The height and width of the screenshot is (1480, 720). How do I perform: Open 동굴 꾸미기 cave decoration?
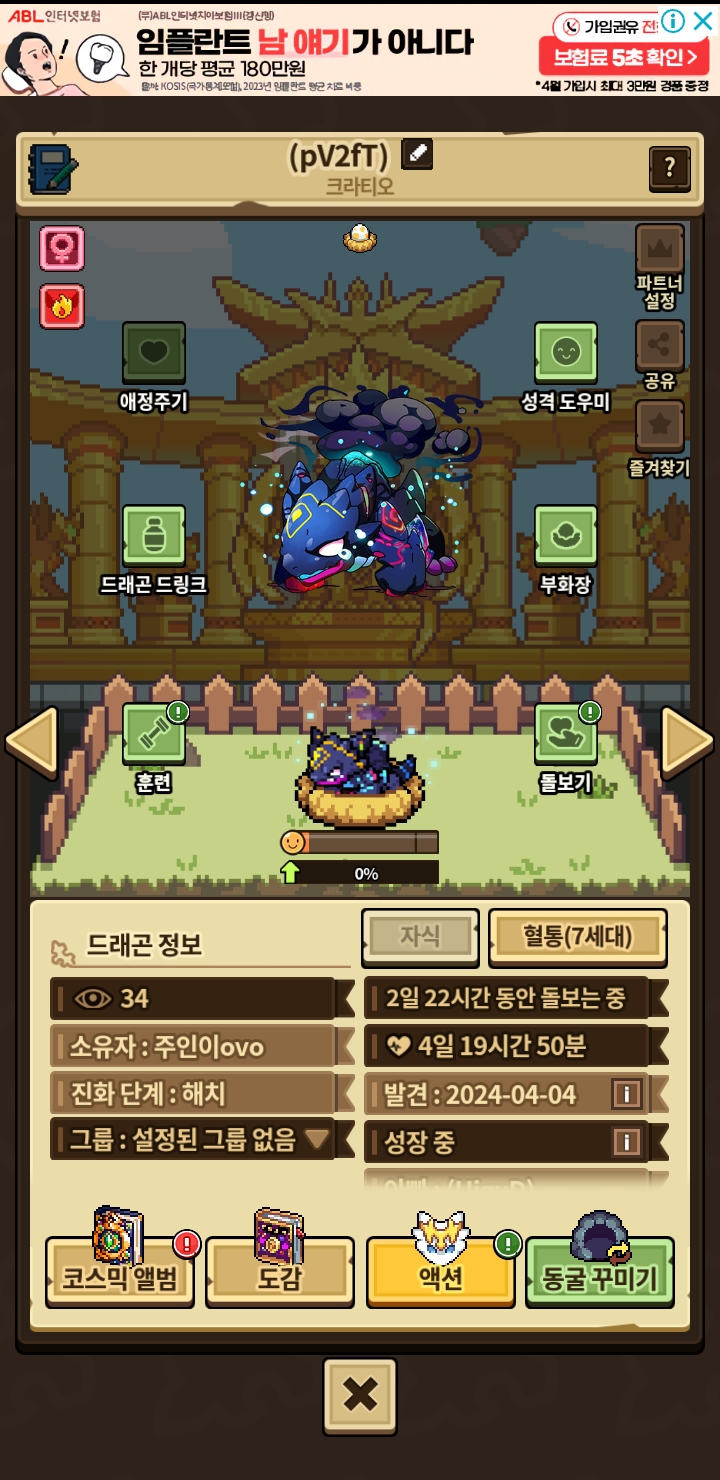599,1274
